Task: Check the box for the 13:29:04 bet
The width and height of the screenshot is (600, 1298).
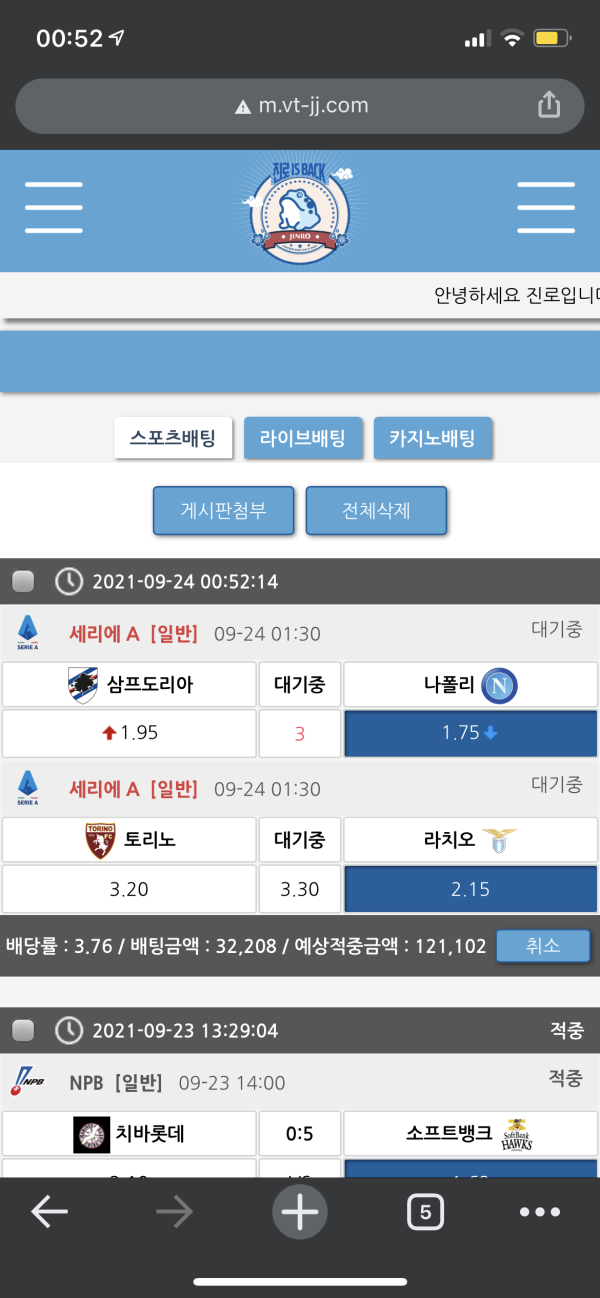Action: 23,1030
